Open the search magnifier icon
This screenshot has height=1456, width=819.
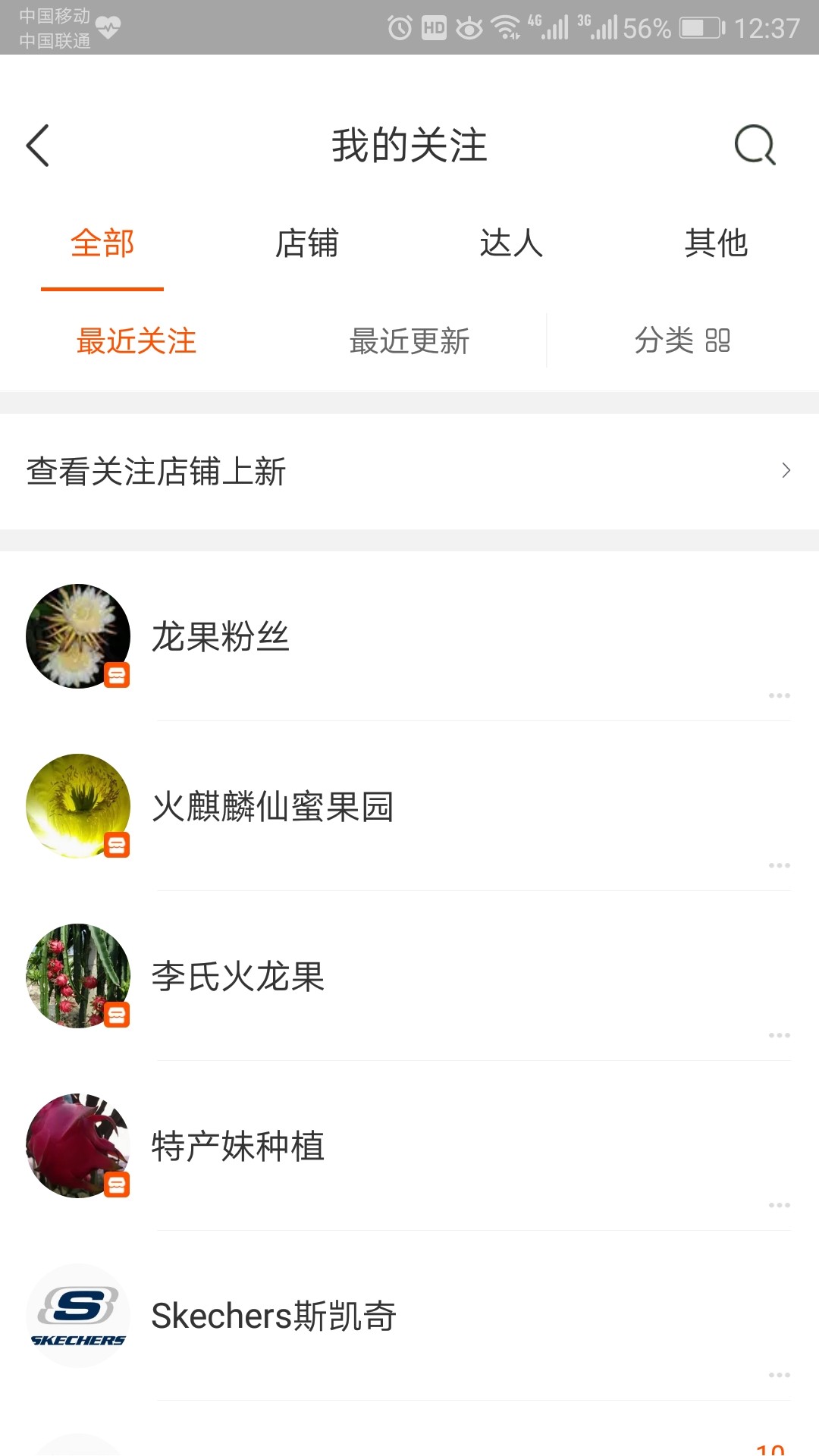[x=755, y=145]
